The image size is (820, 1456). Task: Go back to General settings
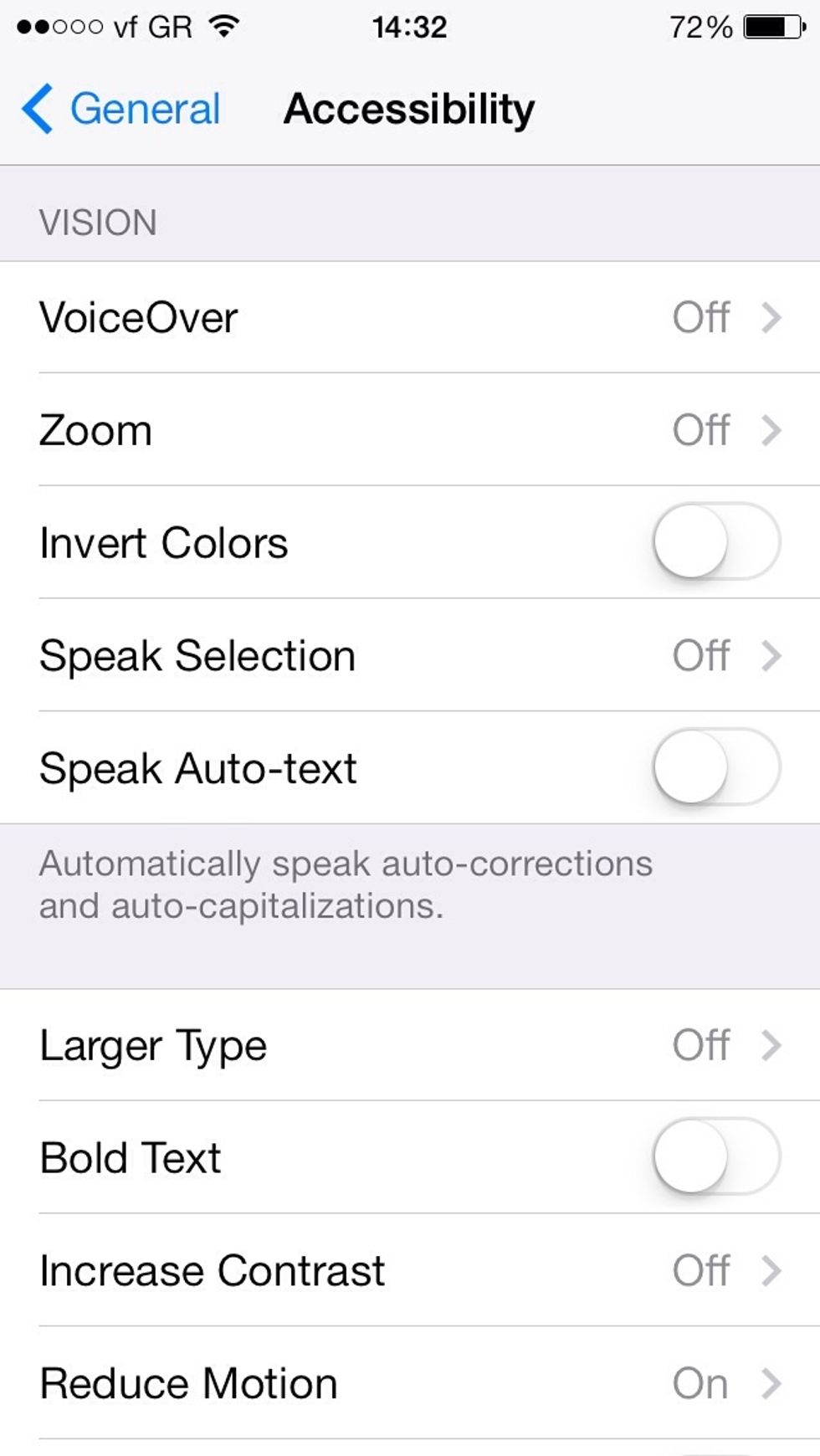pyautogui.click(x=122, y=110)
